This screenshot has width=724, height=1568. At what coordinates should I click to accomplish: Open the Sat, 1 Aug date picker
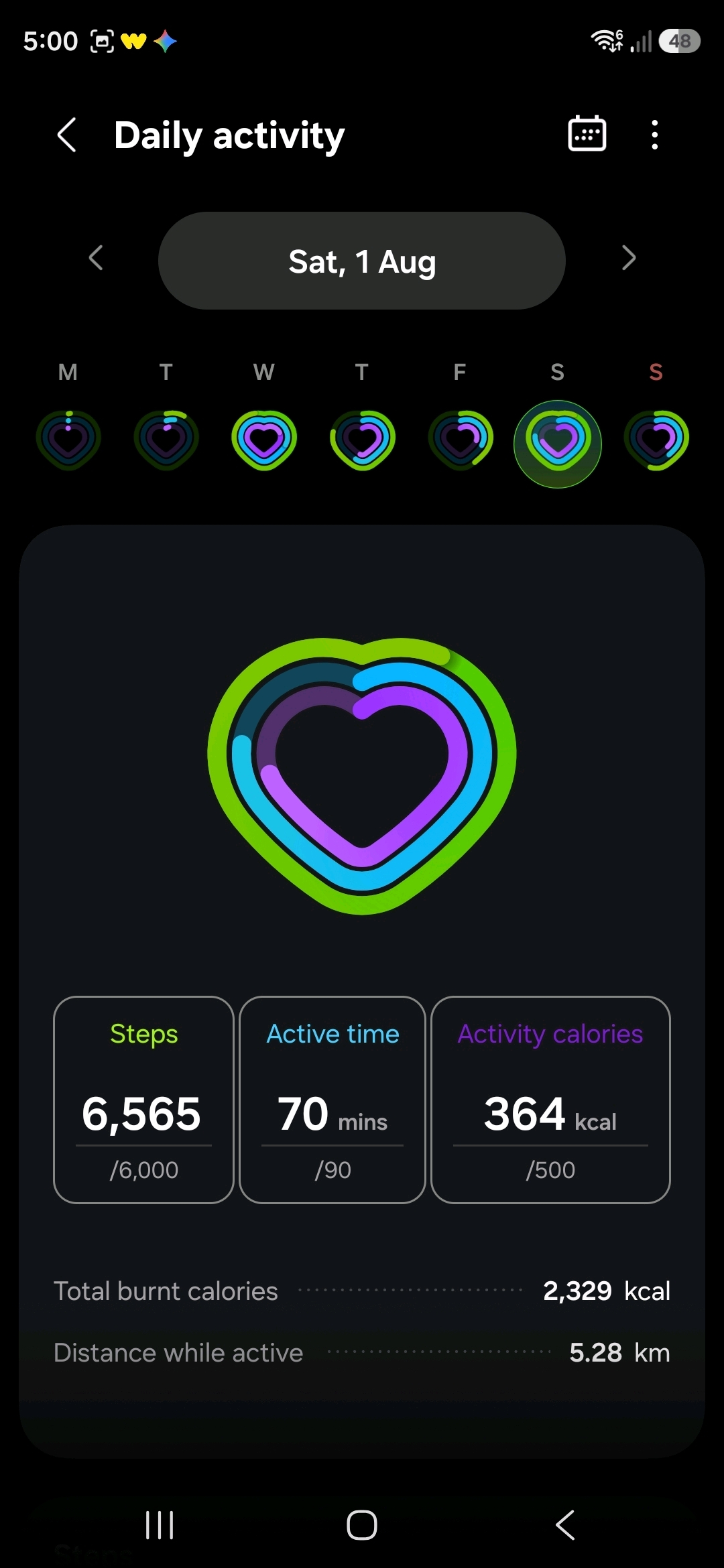click(x=362, y=261)
